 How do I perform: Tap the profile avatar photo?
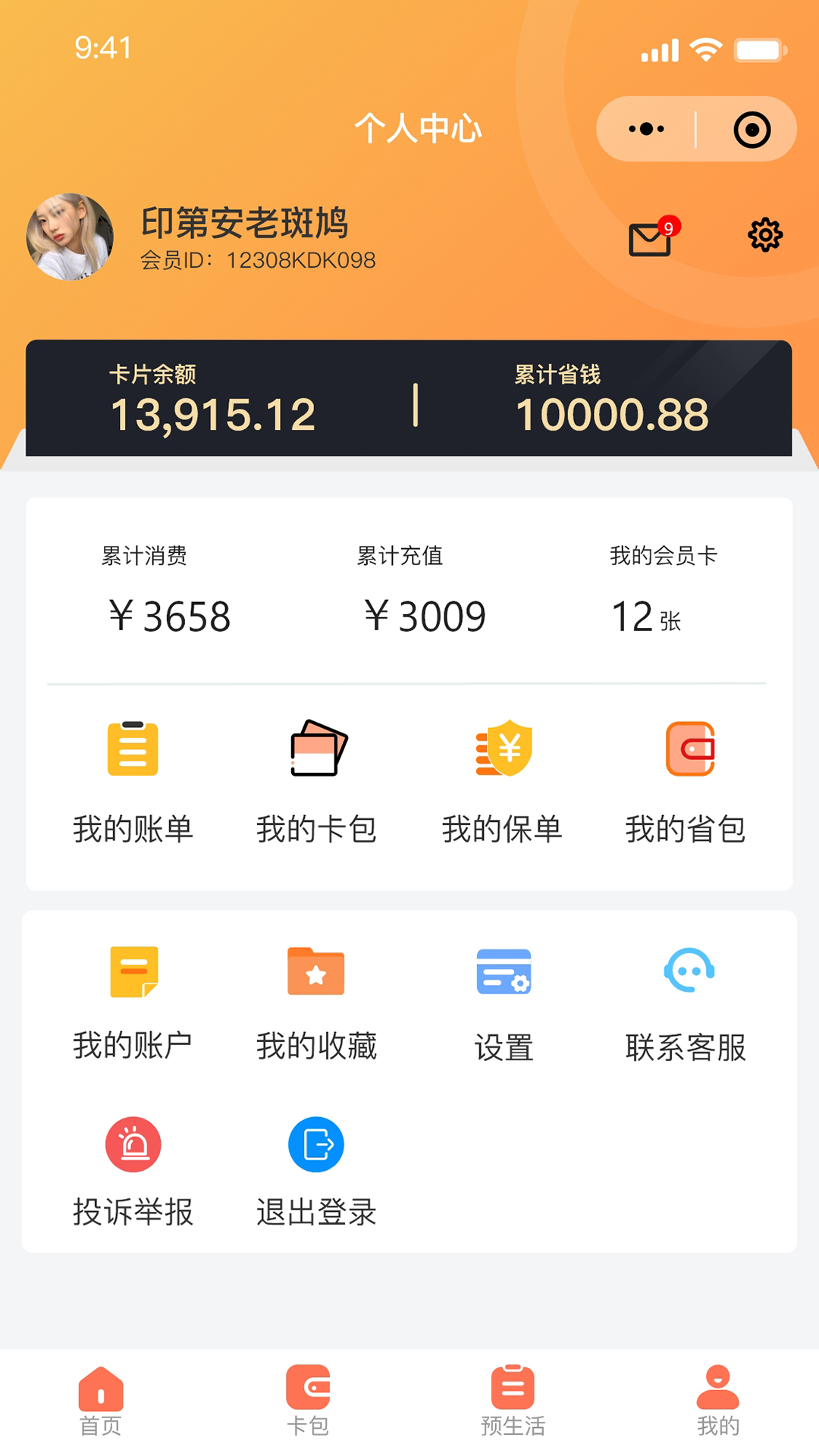(70, 237)
